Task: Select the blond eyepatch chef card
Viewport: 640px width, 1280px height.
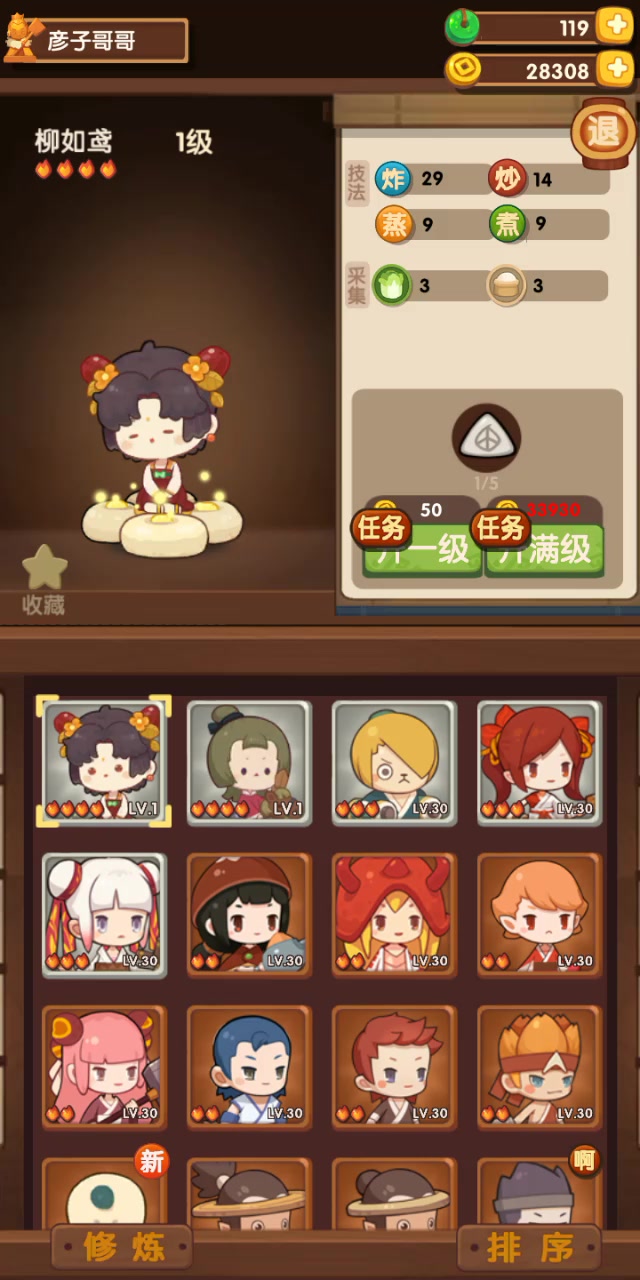Action: tap(394, 762)
